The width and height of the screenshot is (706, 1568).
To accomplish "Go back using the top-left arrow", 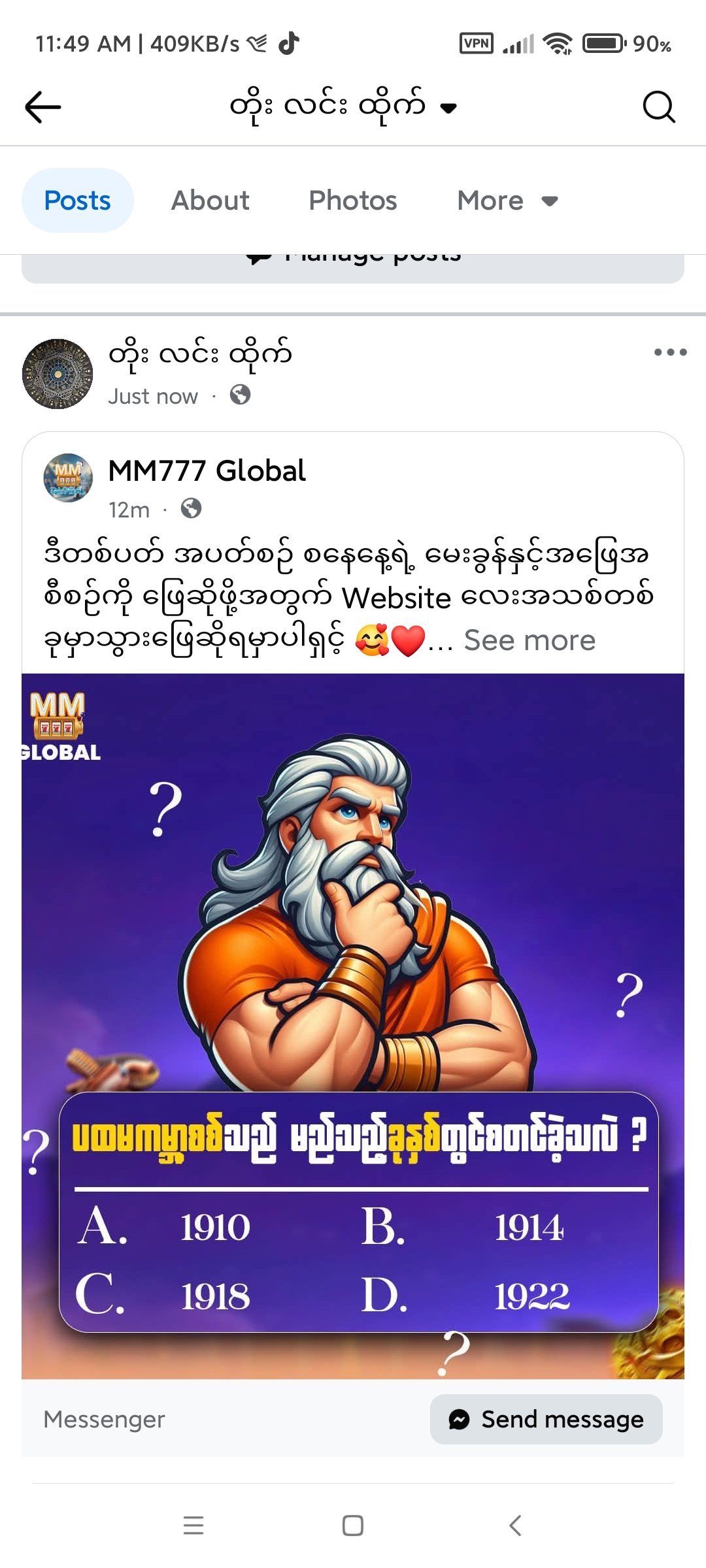I will click(43, 107).
